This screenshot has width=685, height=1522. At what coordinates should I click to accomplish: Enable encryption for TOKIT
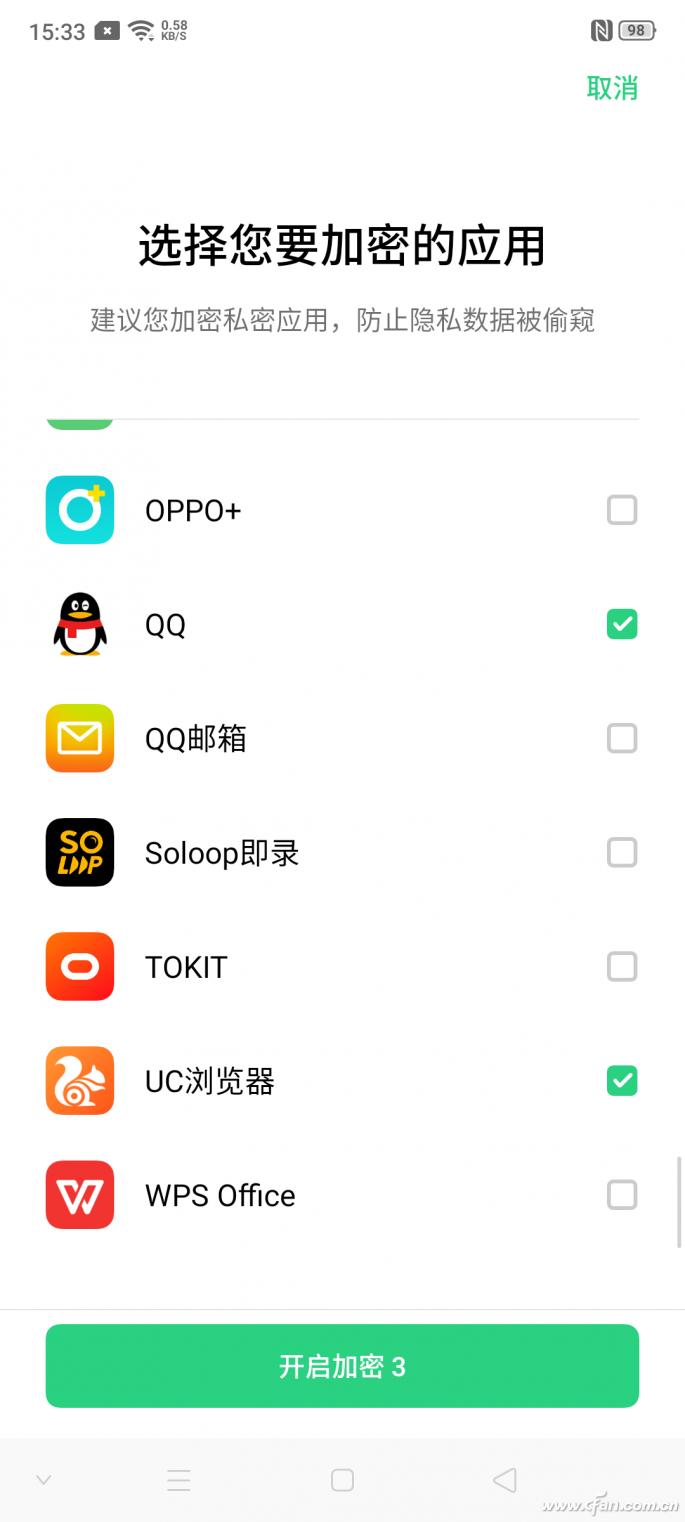click(621, 967)
